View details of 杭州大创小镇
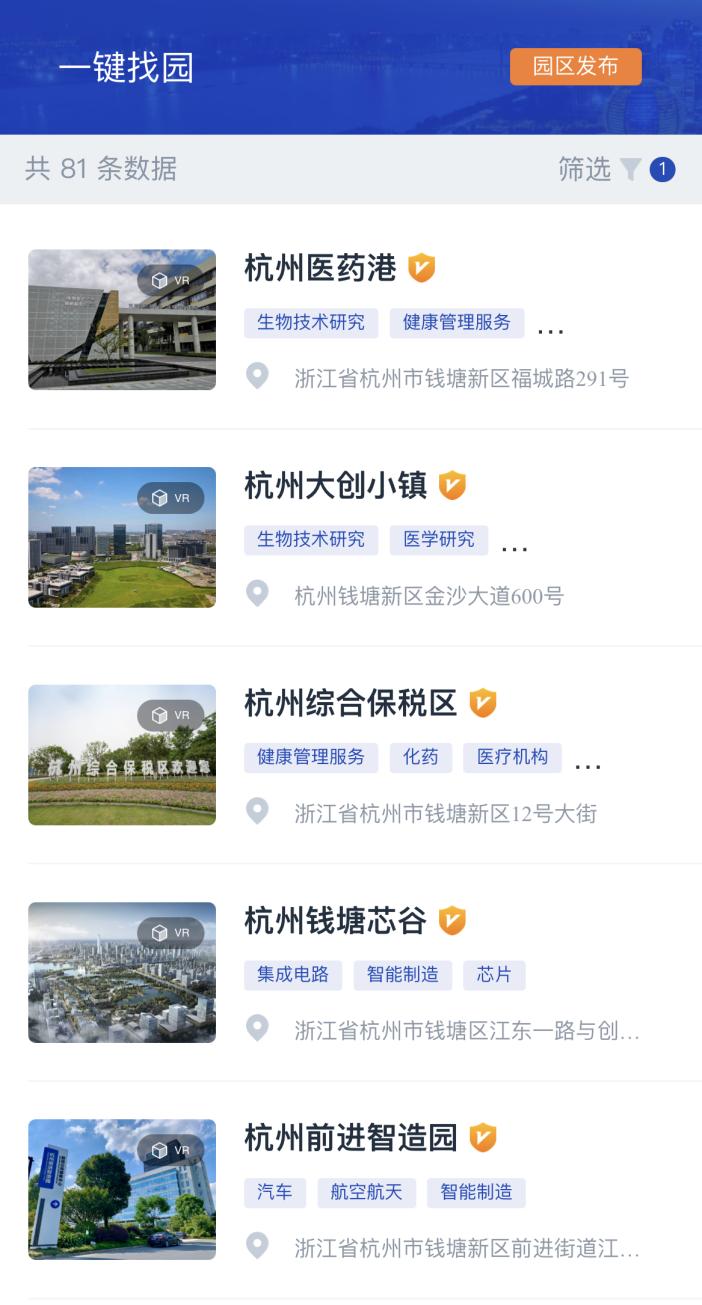The height and width of the screenshot is (1305, 702). [x=335, y=486]
